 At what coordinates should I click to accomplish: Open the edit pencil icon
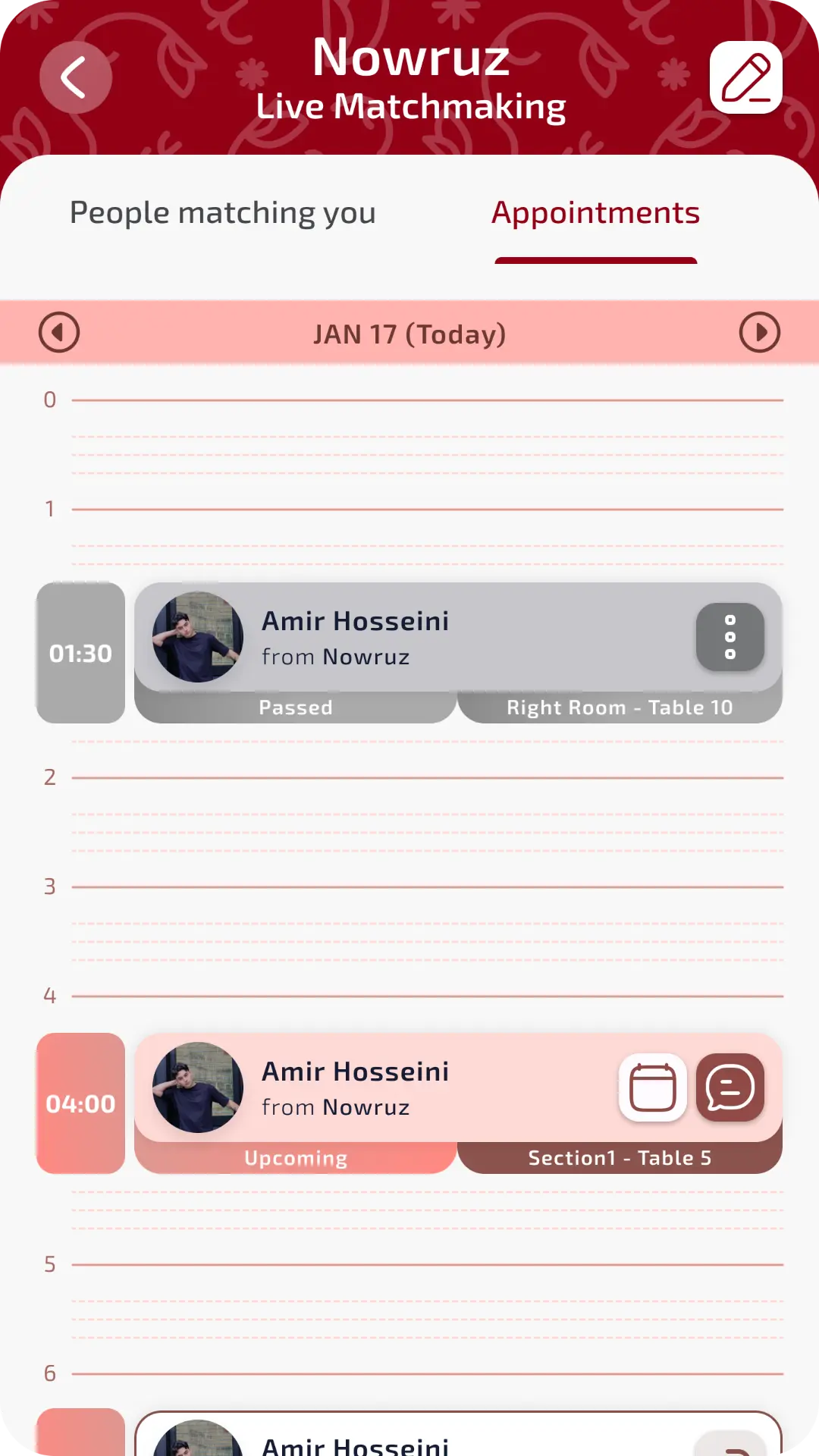(x=745, y=77)
